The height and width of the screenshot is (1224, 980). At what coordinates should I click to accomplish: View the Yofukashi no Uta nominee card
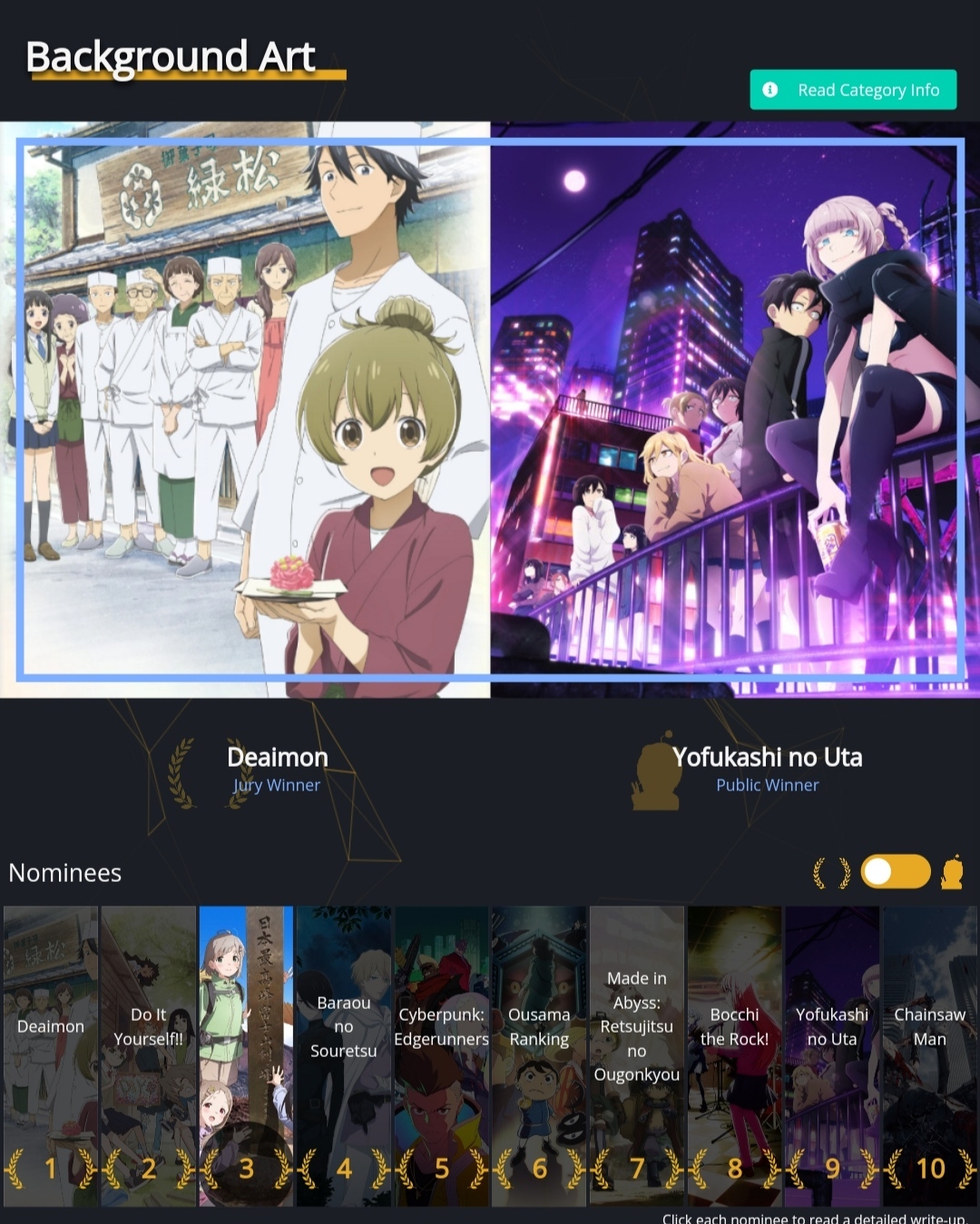(832, 1056)
